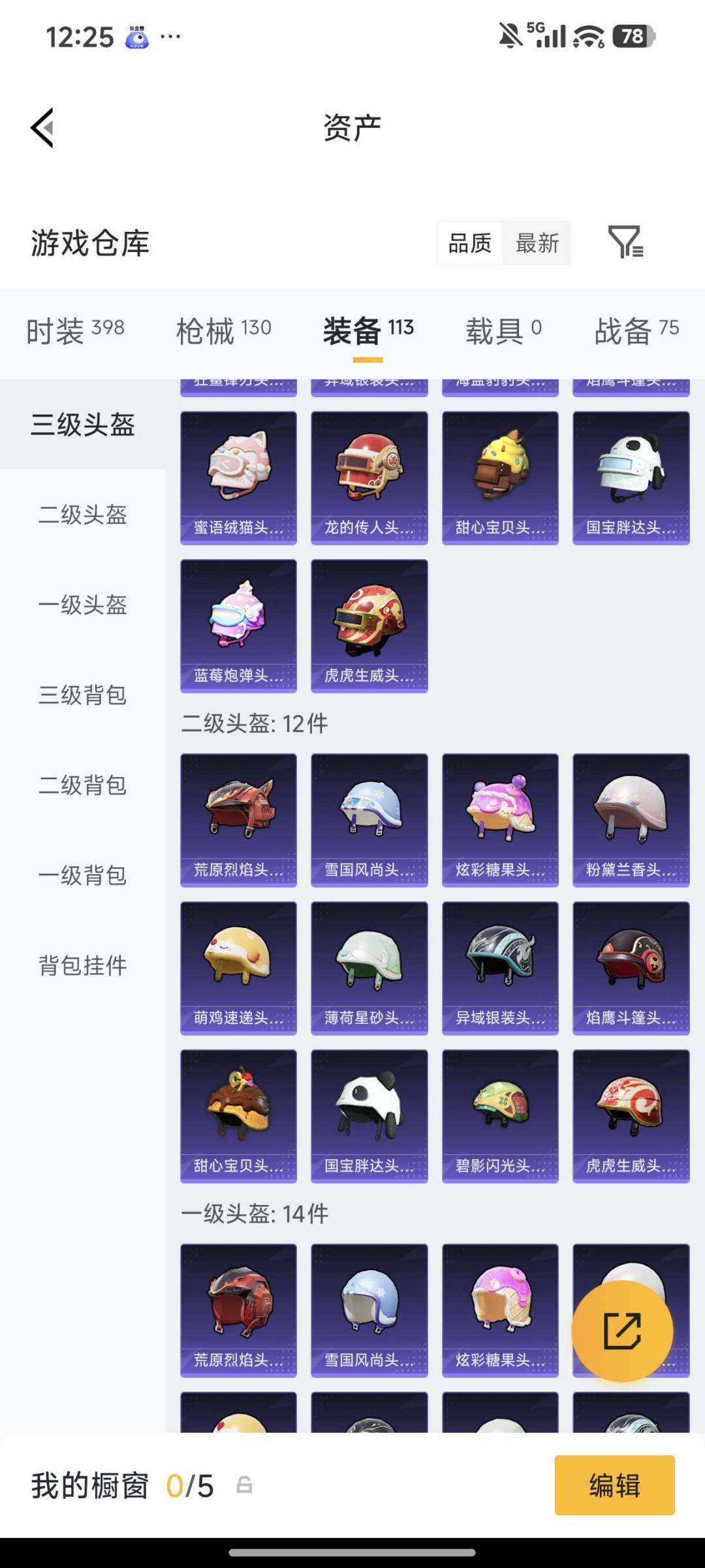Tap the 编辑 button at bottom right
This screenshot has width=705, height=1568.
(x=614, y=1485)
